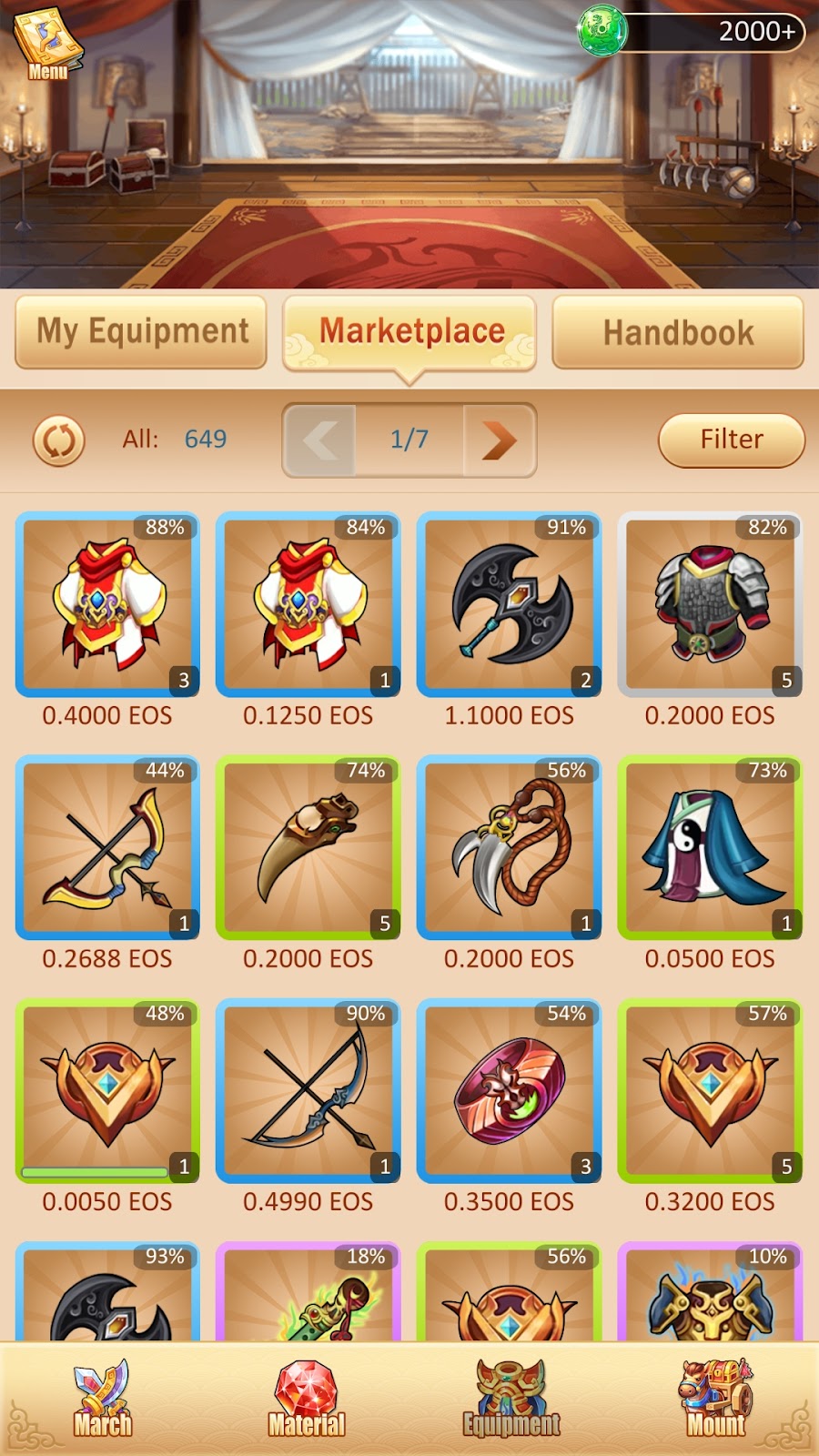
Task: Open the emblem listing at 0.0050 EOS
Action: click(107, 1090)
